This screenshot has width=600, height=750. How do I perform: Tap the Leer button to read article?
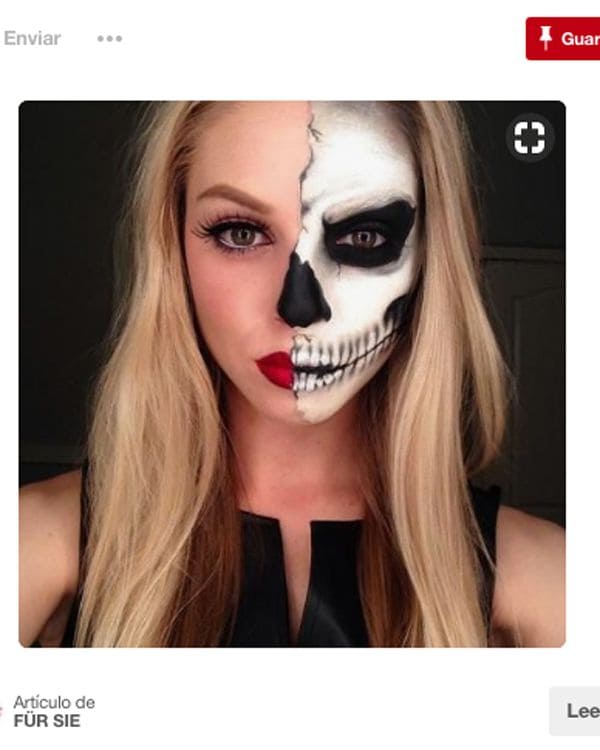(578, 711)
